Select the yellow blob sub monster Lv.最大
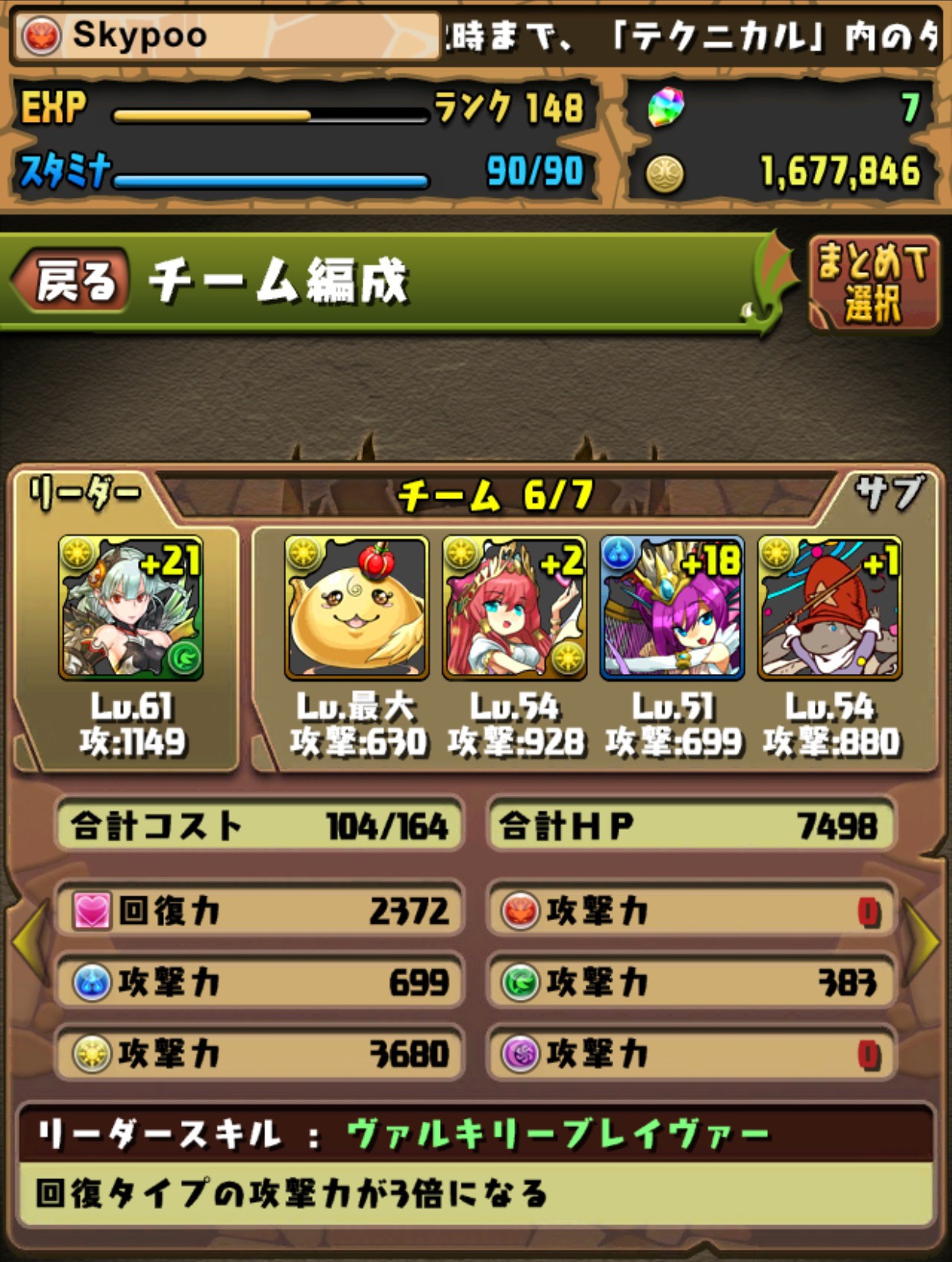This screenshot has height=1262, width=952. pyautogui.click(x=356, y=608)
